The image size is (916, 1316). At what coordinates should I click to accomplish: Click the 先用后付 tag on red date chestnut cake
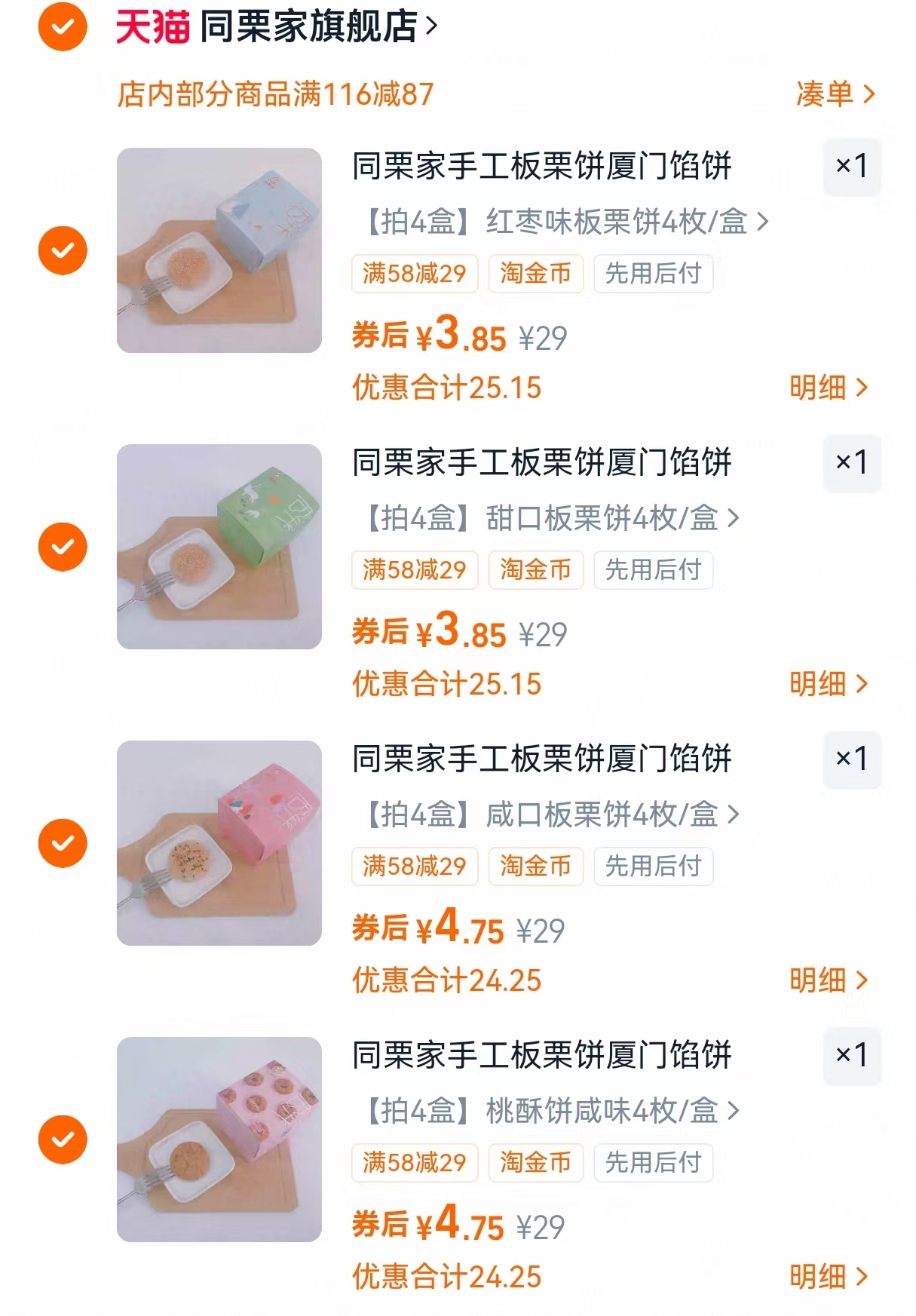(x=651, y=274)
